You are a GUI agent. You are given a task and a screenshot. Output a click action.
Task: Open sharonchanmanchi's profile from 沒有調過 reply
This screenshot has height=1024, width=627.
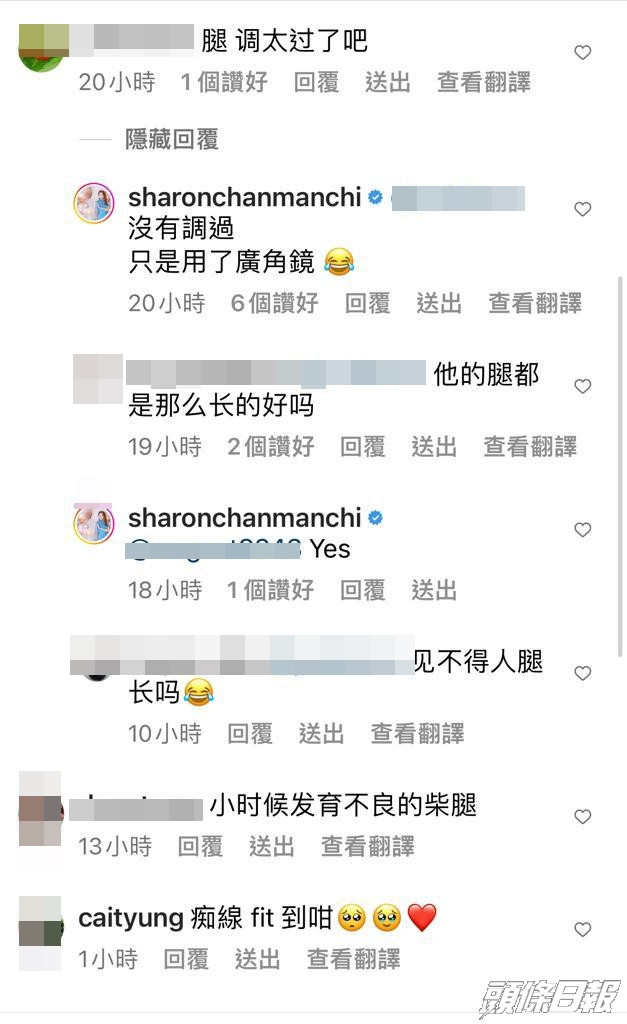click(244, 197)
